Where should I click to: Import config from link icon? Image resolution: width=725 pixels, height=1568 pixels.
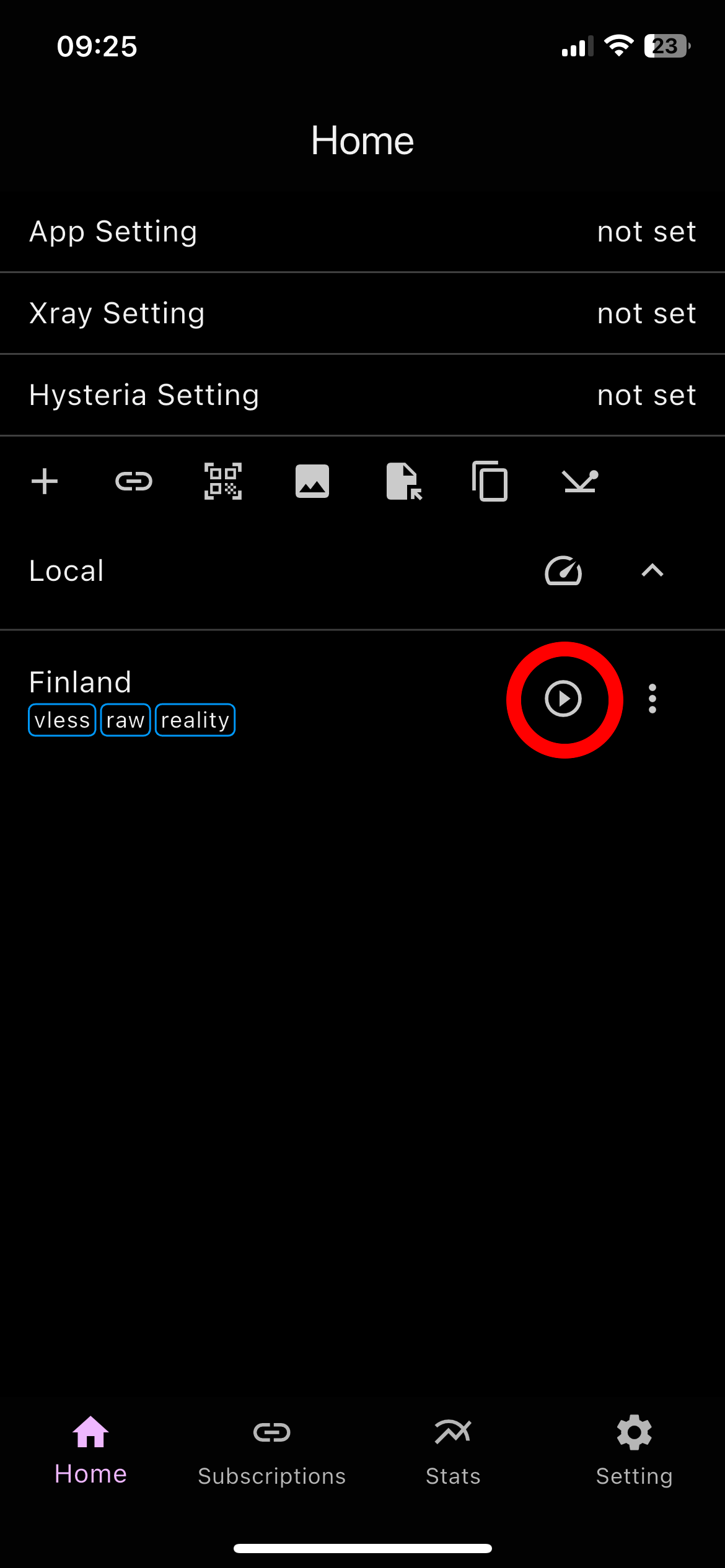pyautogui.click(x=134, y=481)
